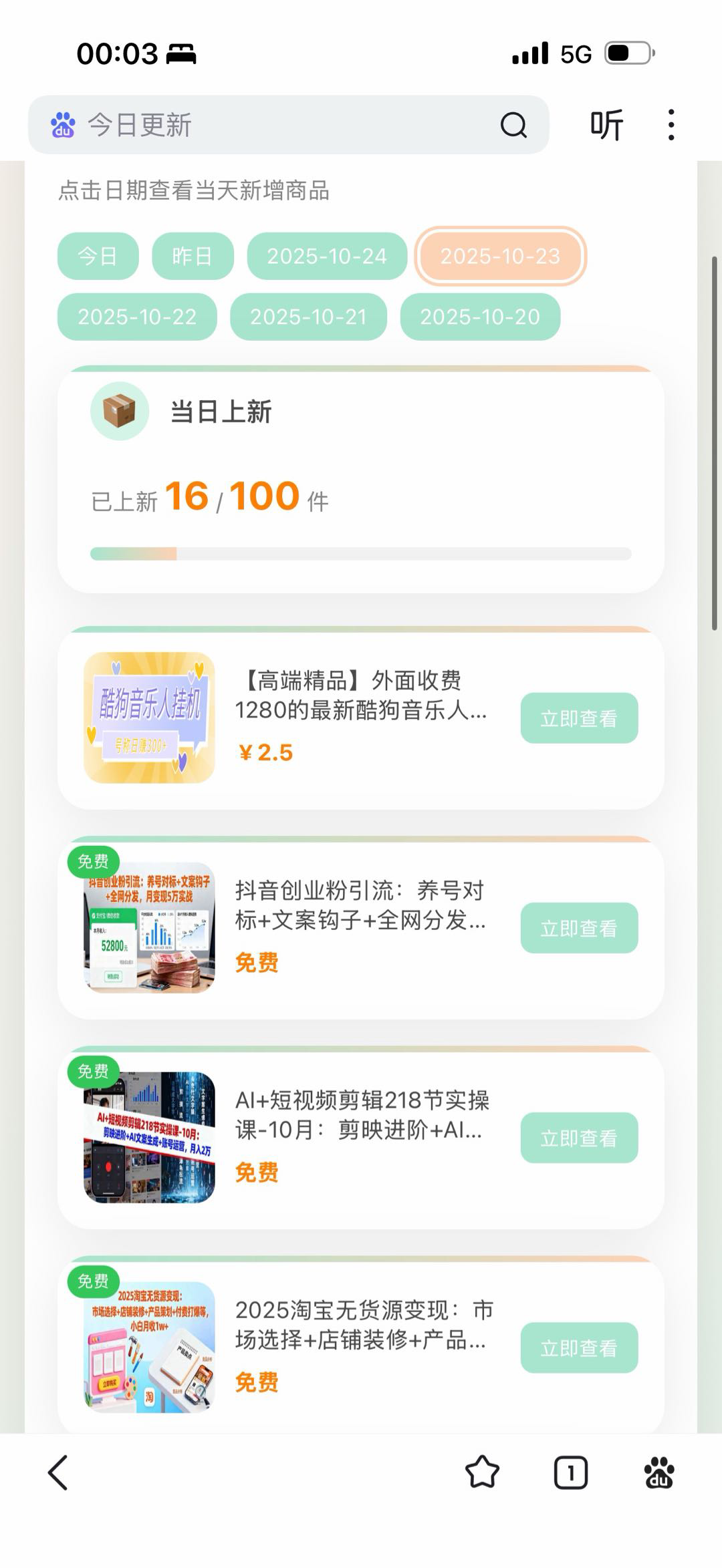Viewport: 722px width, 1568px height.
Task: Open the 酷狗音乐人挂机 product thumbnail
Action: coord(149,718)
